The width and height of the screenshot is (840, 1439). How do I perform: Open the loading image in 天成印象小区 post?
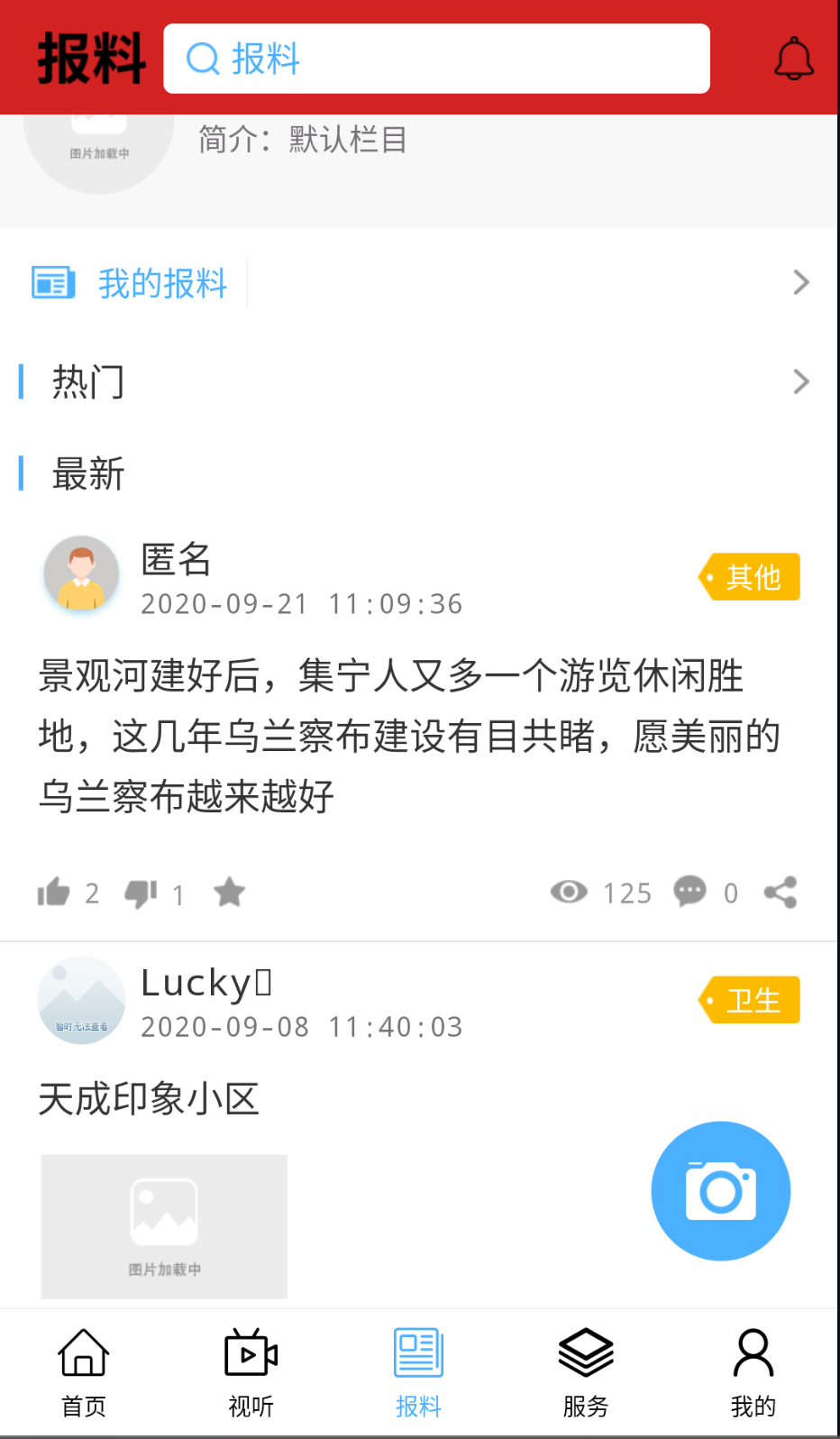point(163,1226)
